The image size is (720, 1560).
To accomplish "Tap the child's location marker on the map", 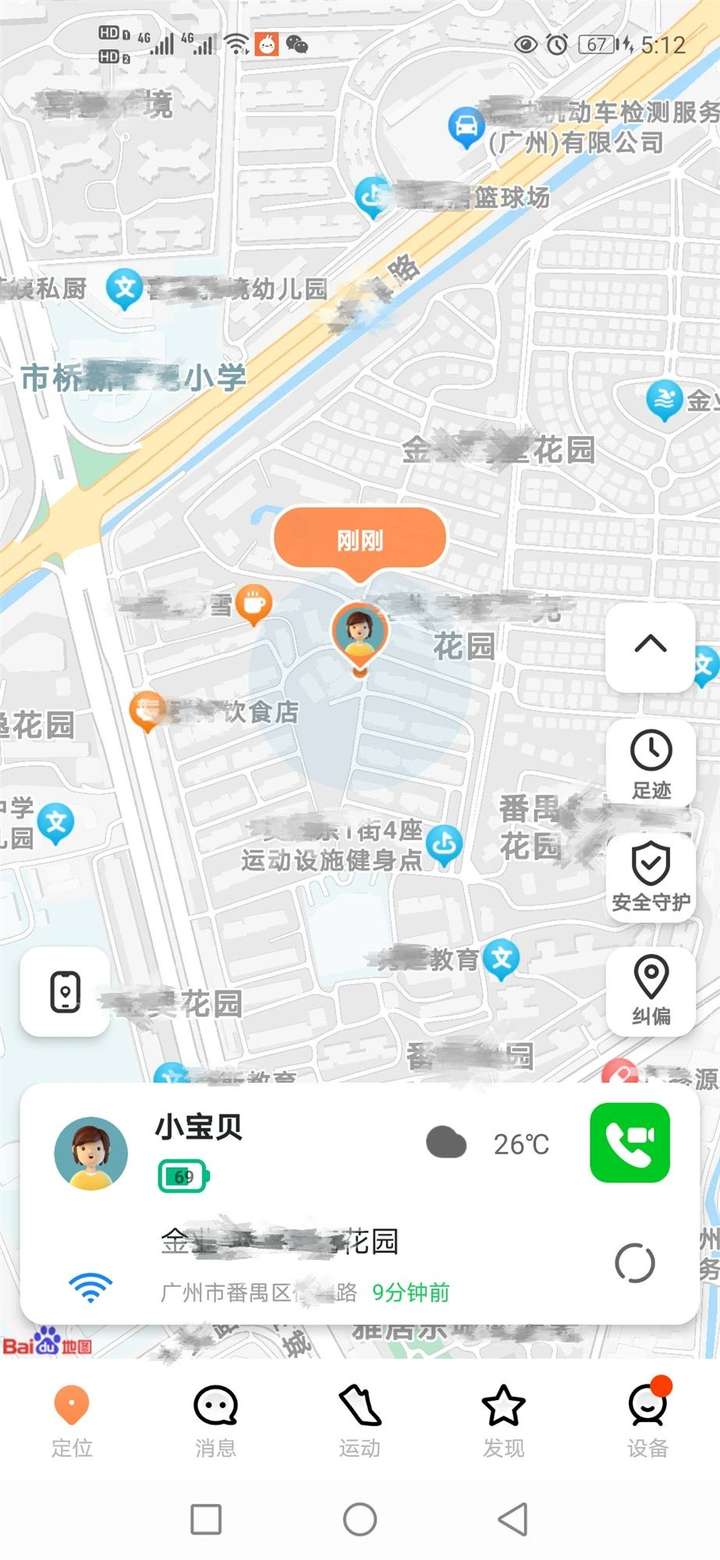I will (x=360, y=635).
